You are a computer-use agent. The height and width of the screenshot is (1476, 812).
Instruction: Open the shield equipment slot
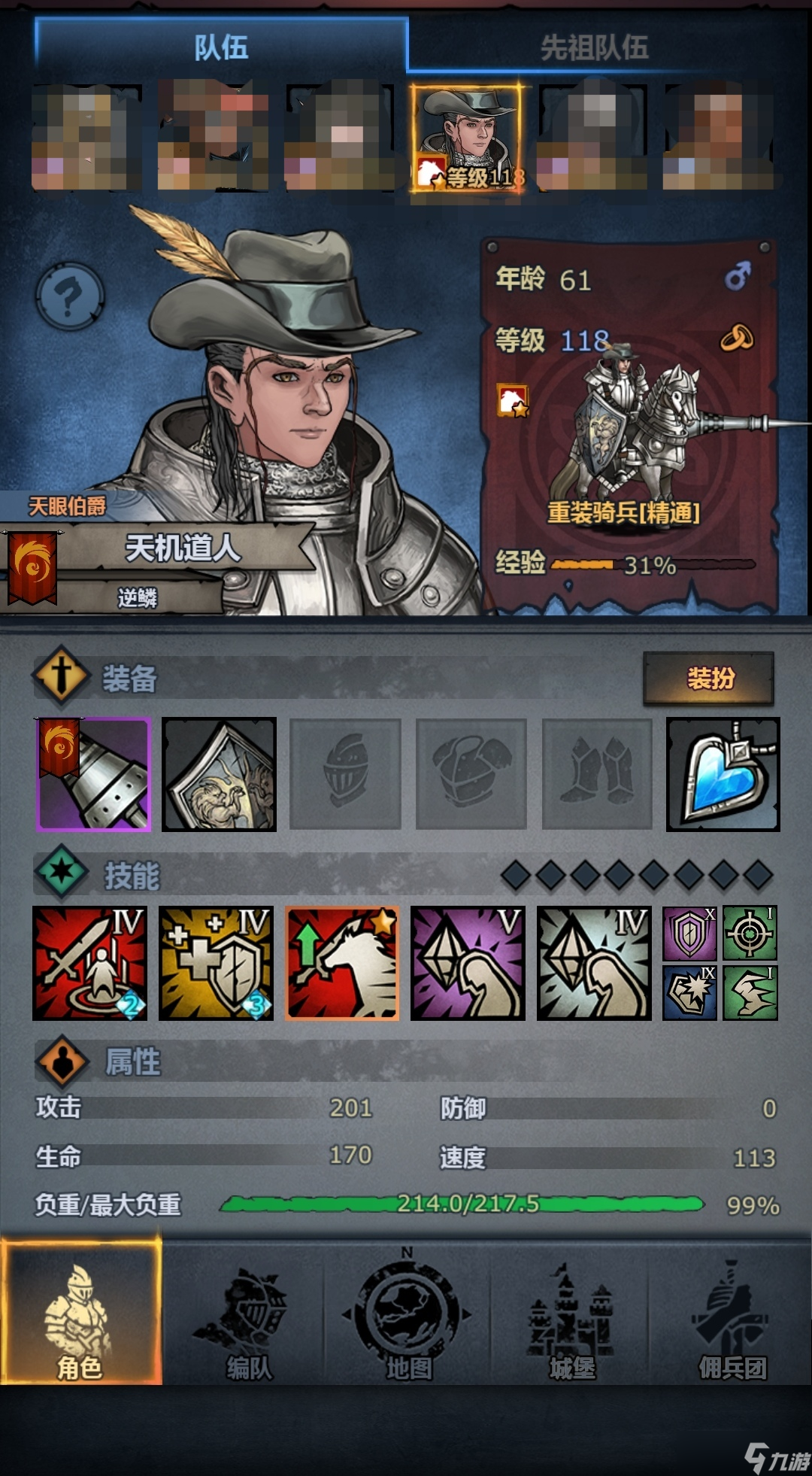pyautogui.click(x=220, y=774)
